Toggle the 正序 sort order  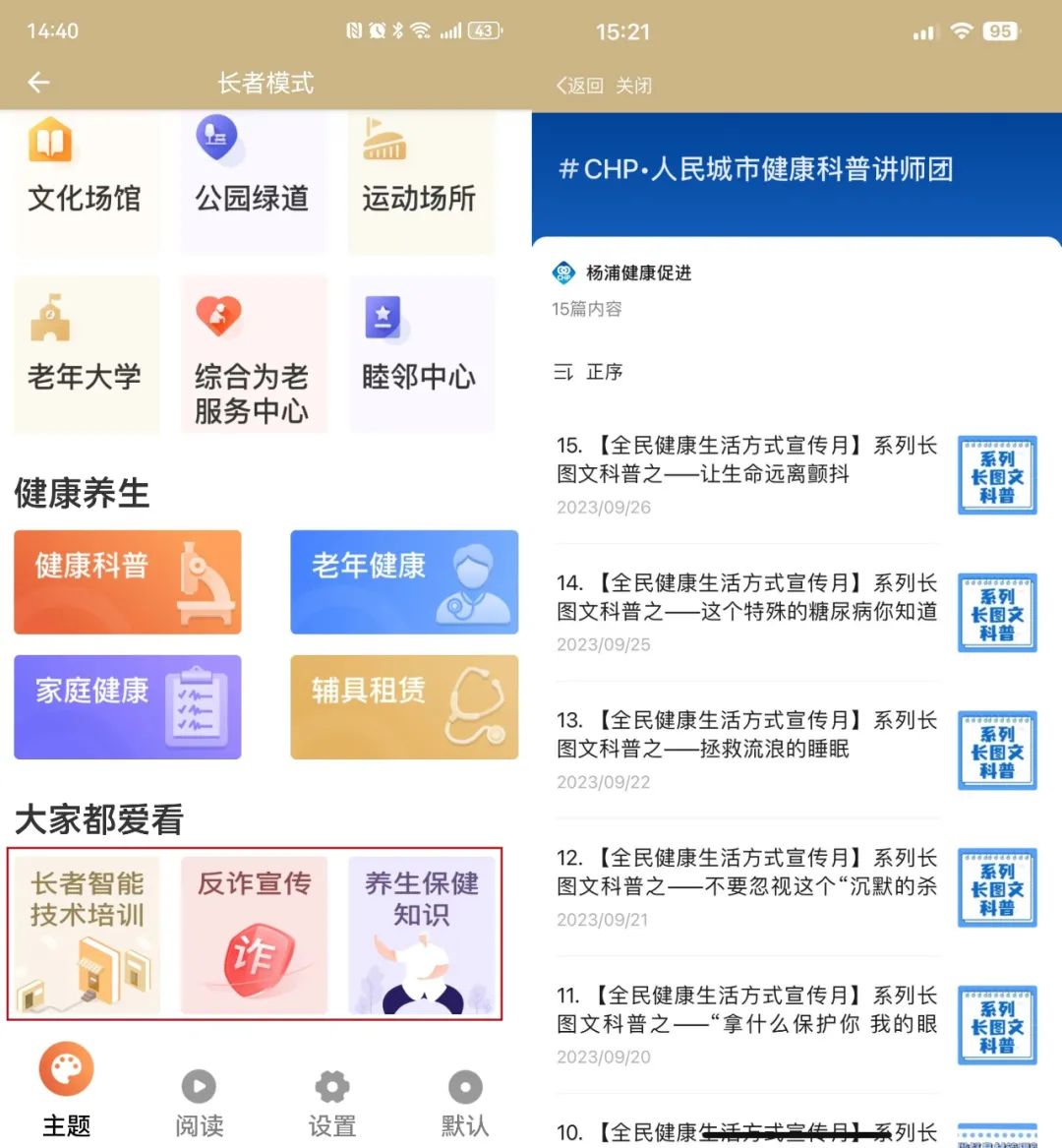[x=589, y=372]
